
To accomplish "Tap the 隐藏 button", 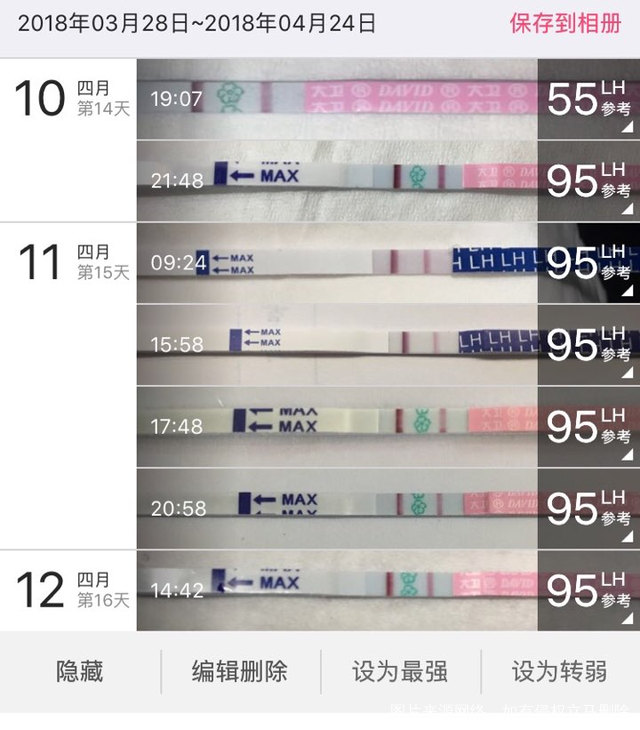I will [x=79, y=671].
